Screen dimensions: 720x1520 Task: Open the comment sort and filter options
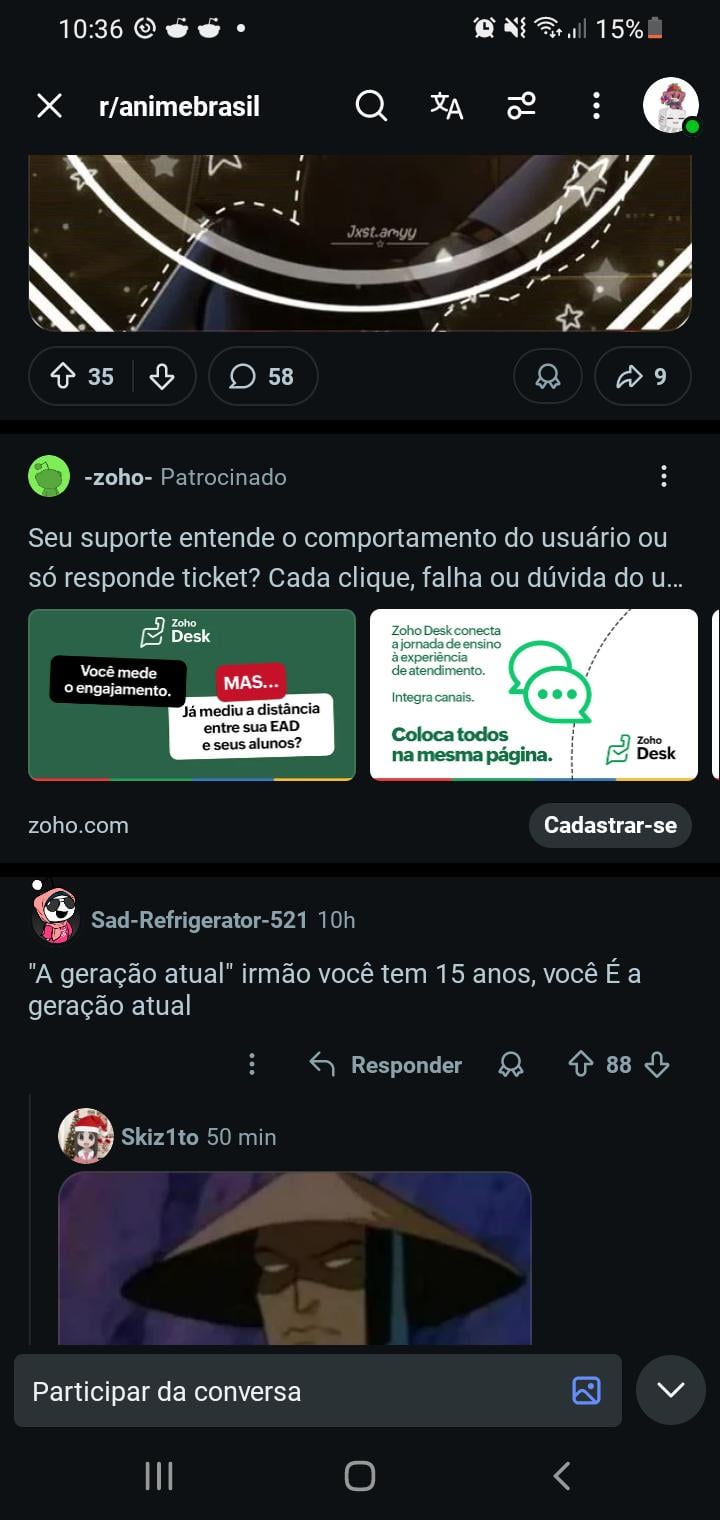coord(521,106)
